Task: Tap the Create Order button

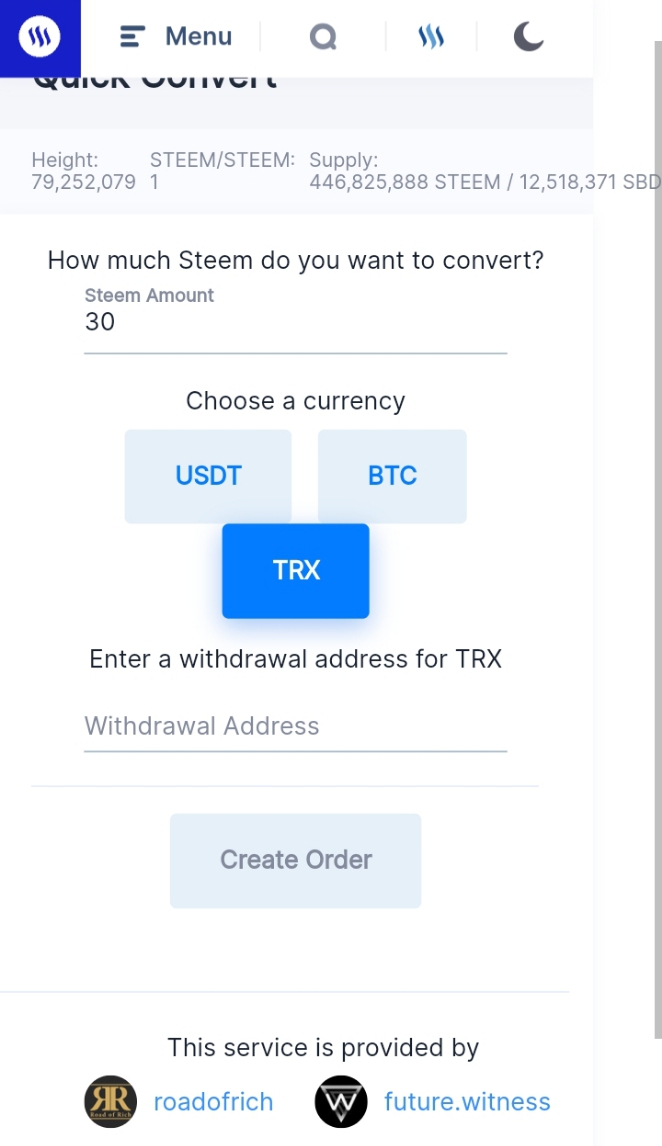Action: [296, 860]
